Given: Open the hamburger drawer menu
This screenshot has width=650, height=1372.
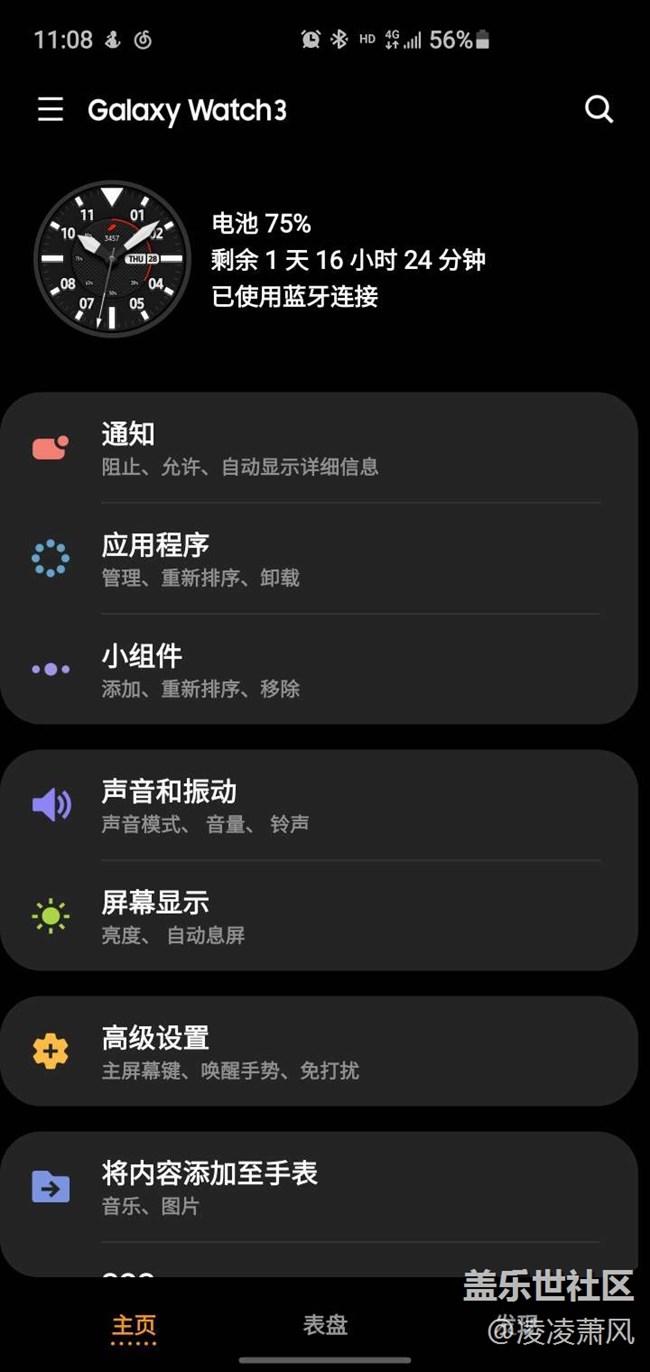Looking at the screenshot, I should click(x=50, y=109).
